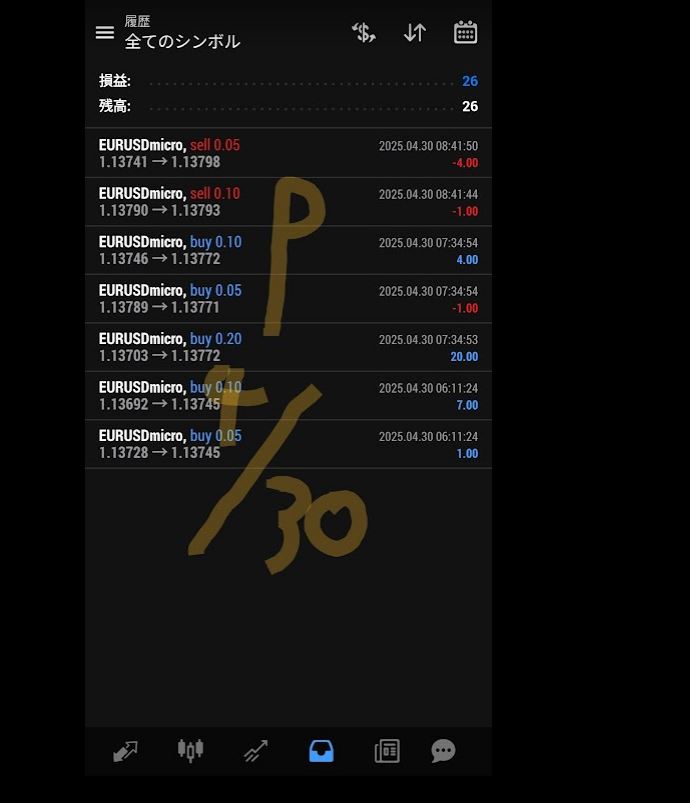Switch to the quotes tab
This screenshot has width=690, height=803.
click(125, 751)
